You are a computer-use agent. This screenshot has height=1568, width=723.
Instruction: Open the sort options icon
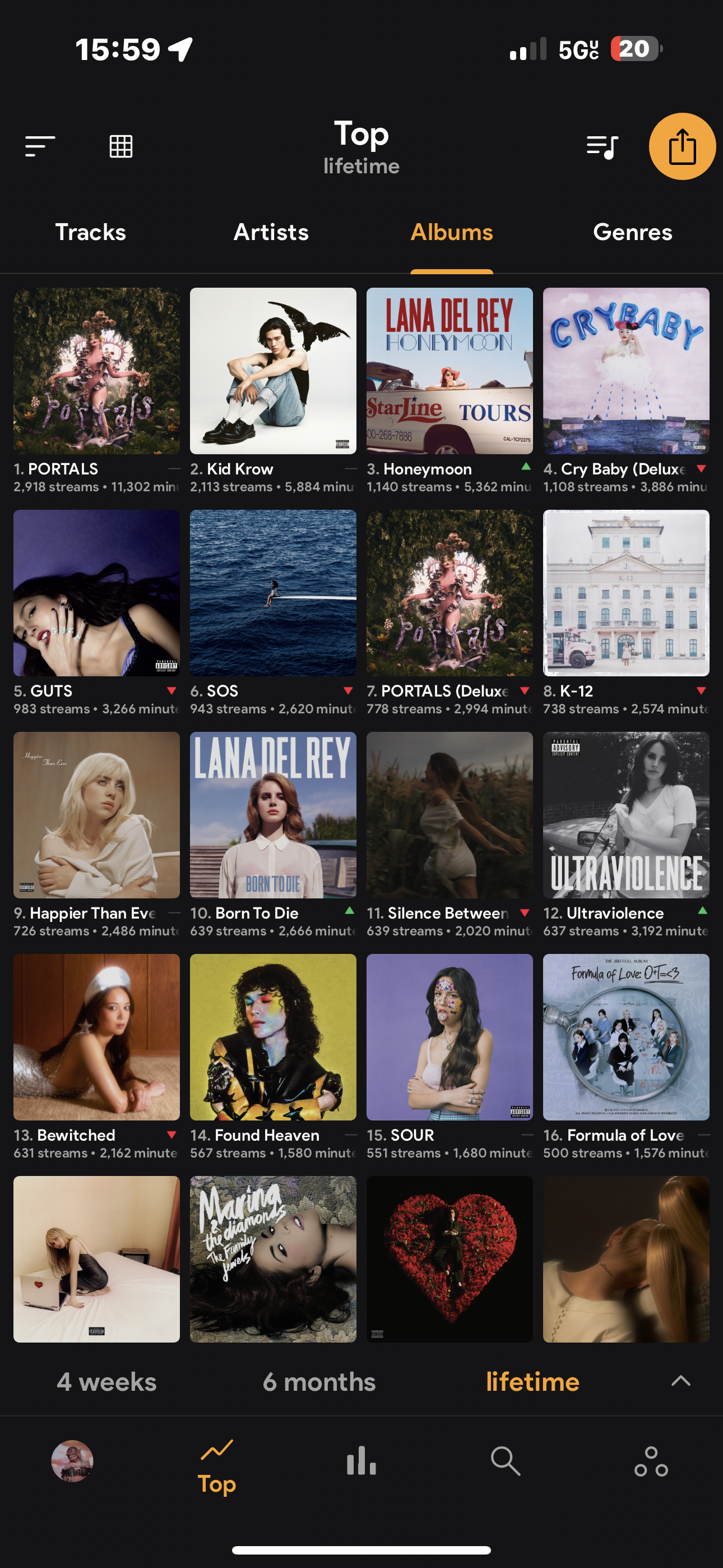coord(40,146)
